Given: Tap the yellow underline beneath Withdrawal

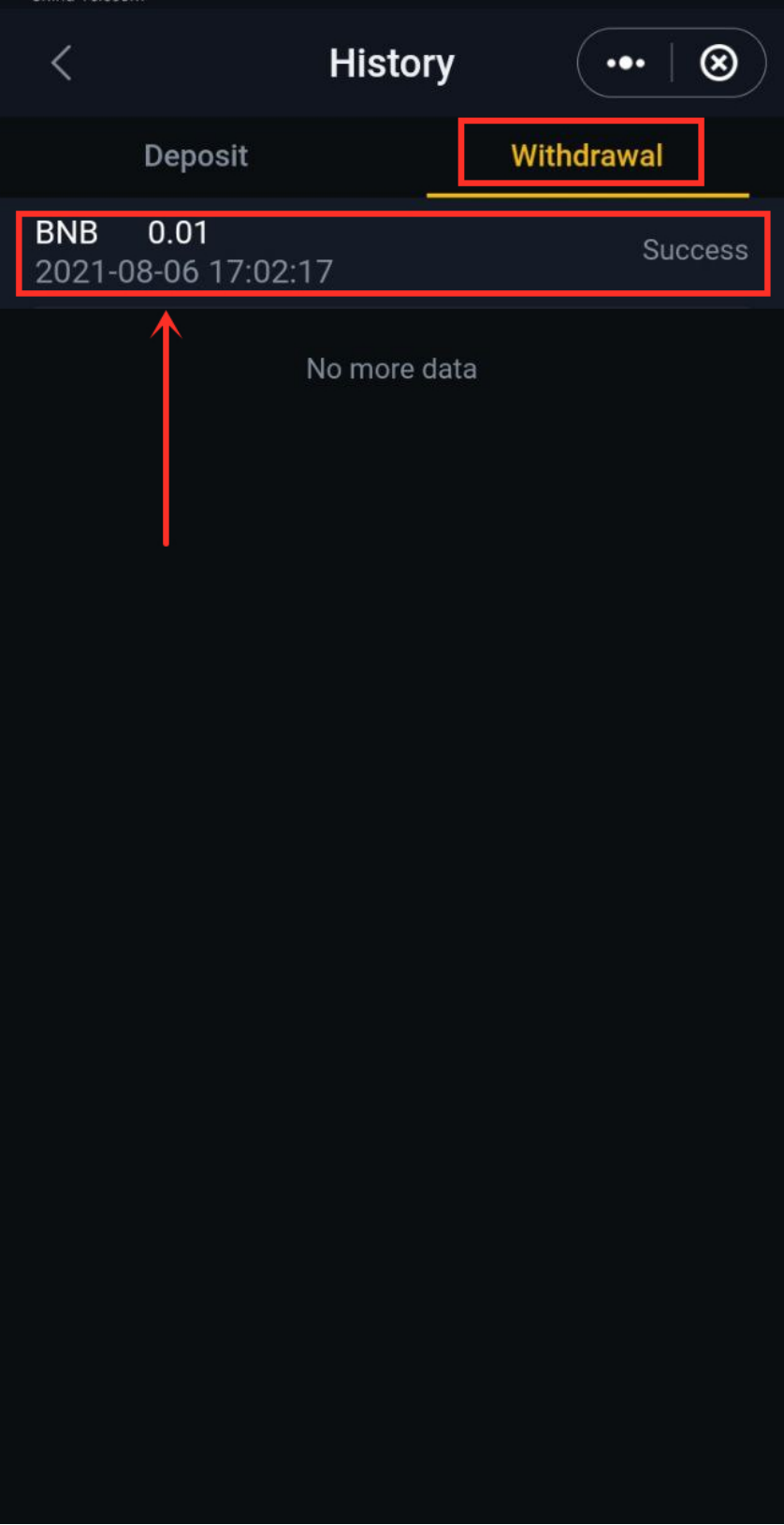Looking at the screenshot, I should [x=588, y=192].
